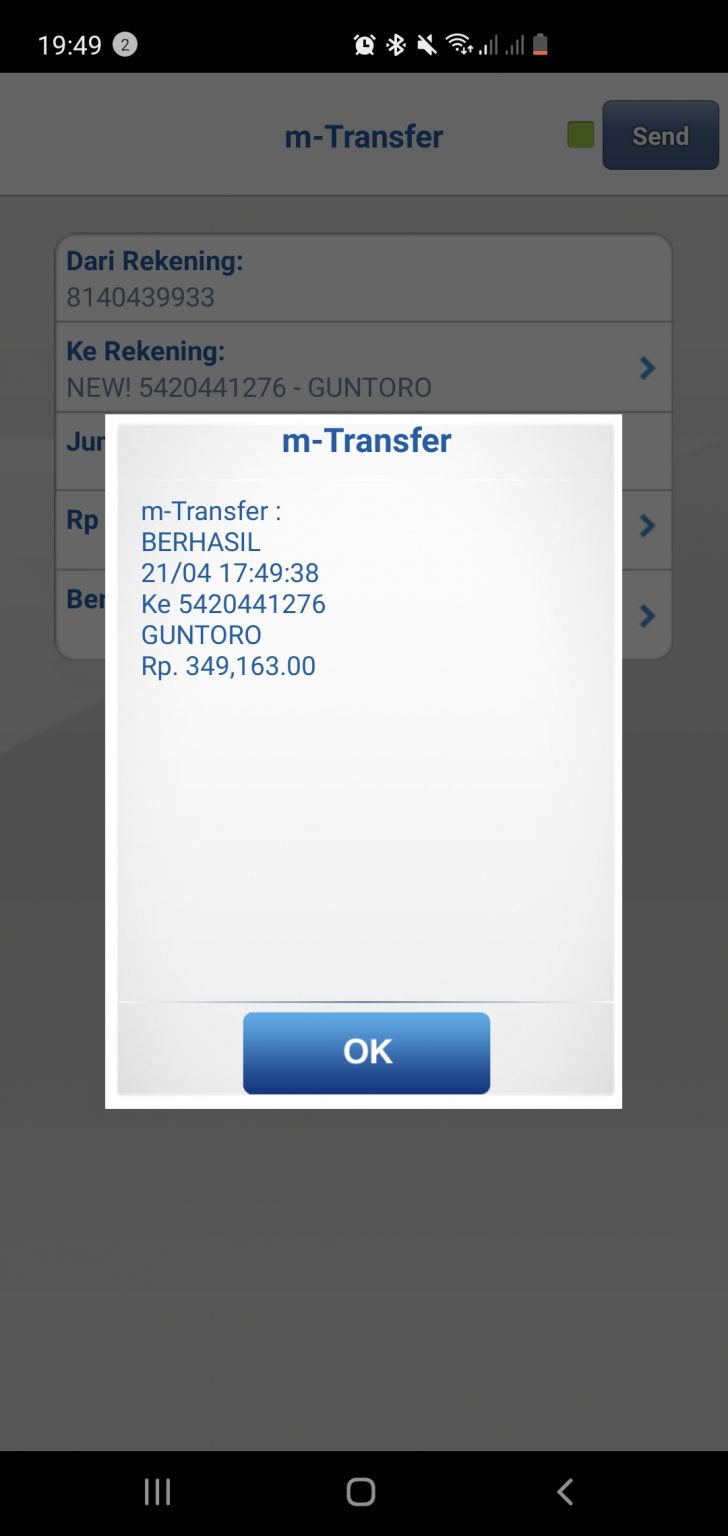Open the Rp amount row
This screenshot has height=1536, width=728.
[646, 526]
